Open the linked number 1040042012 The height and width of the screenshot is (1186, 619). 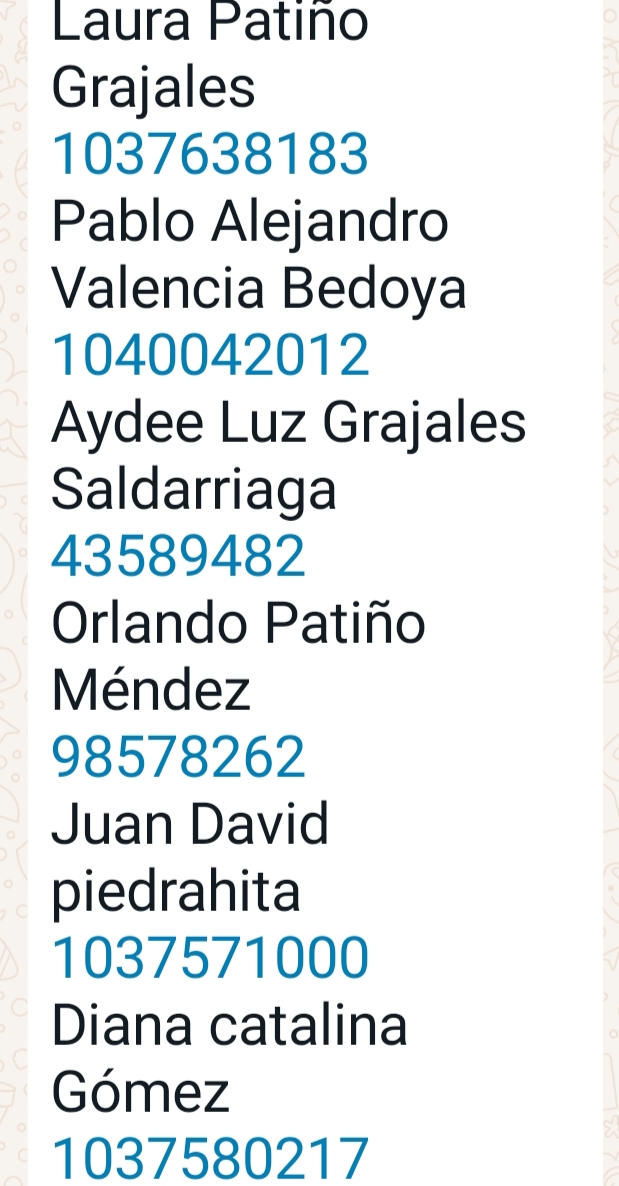click(x=210, y=355)
